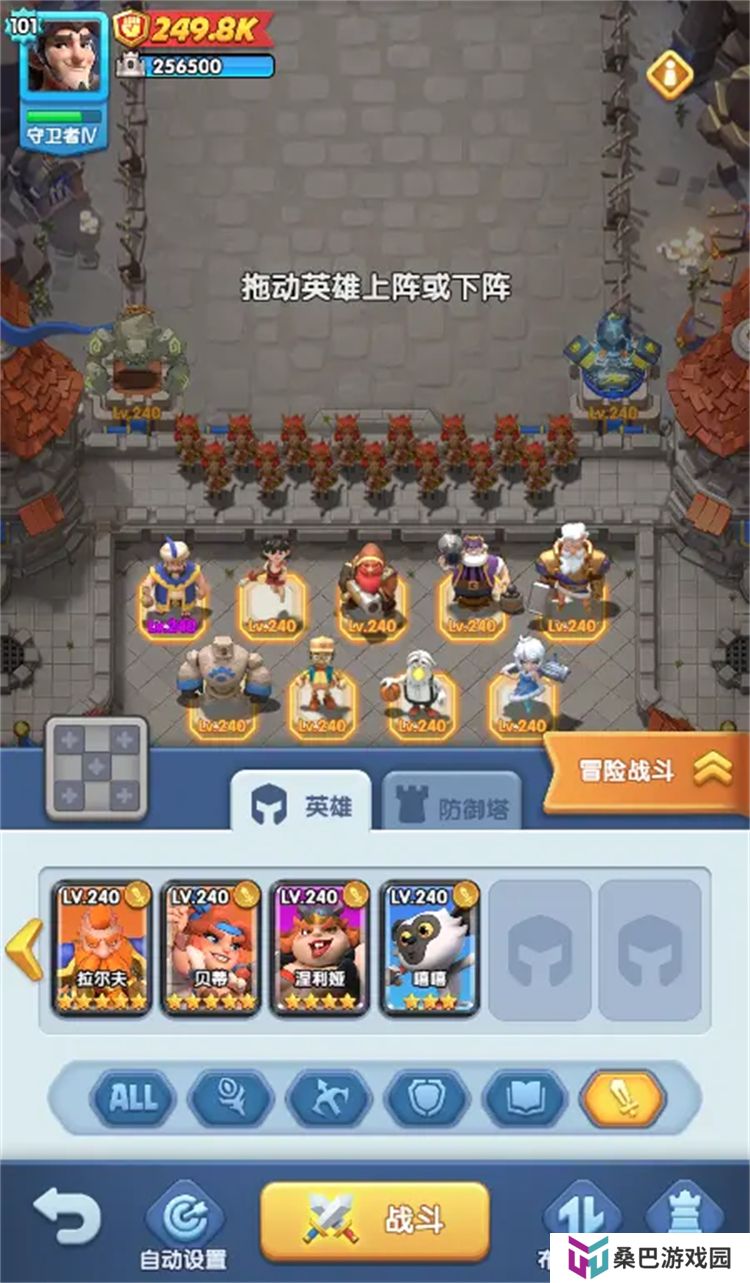Filter heroes by ALL

click(132, 1098)
